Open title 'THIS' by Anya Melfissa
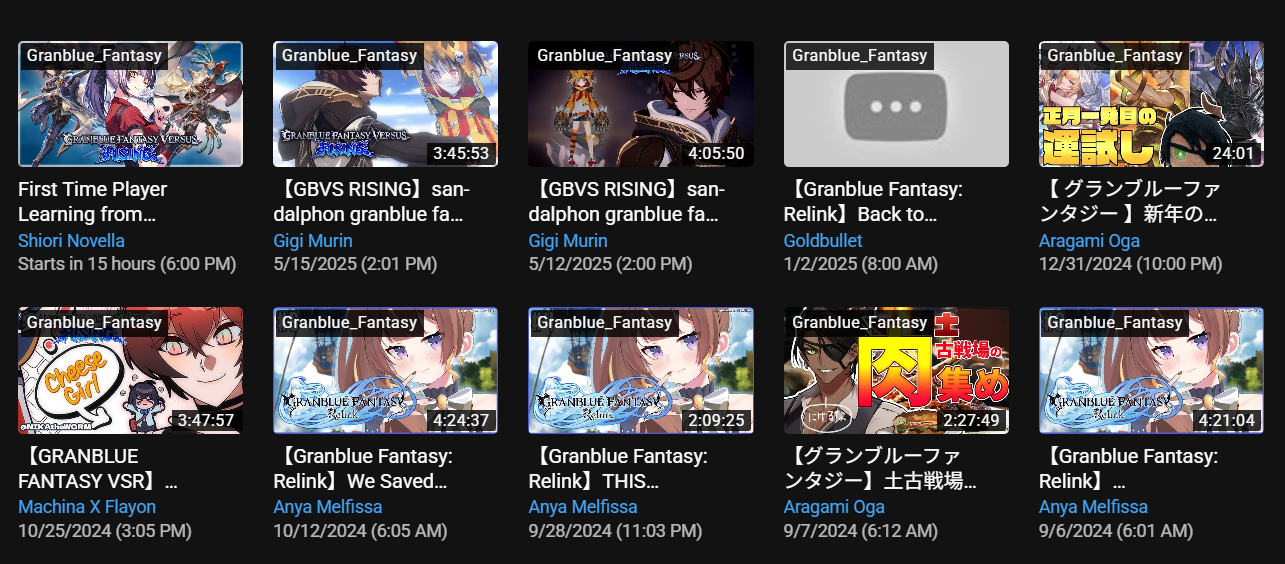Image resolution: width=1285 pixels, height=564 pixels. tap(617, 469)
